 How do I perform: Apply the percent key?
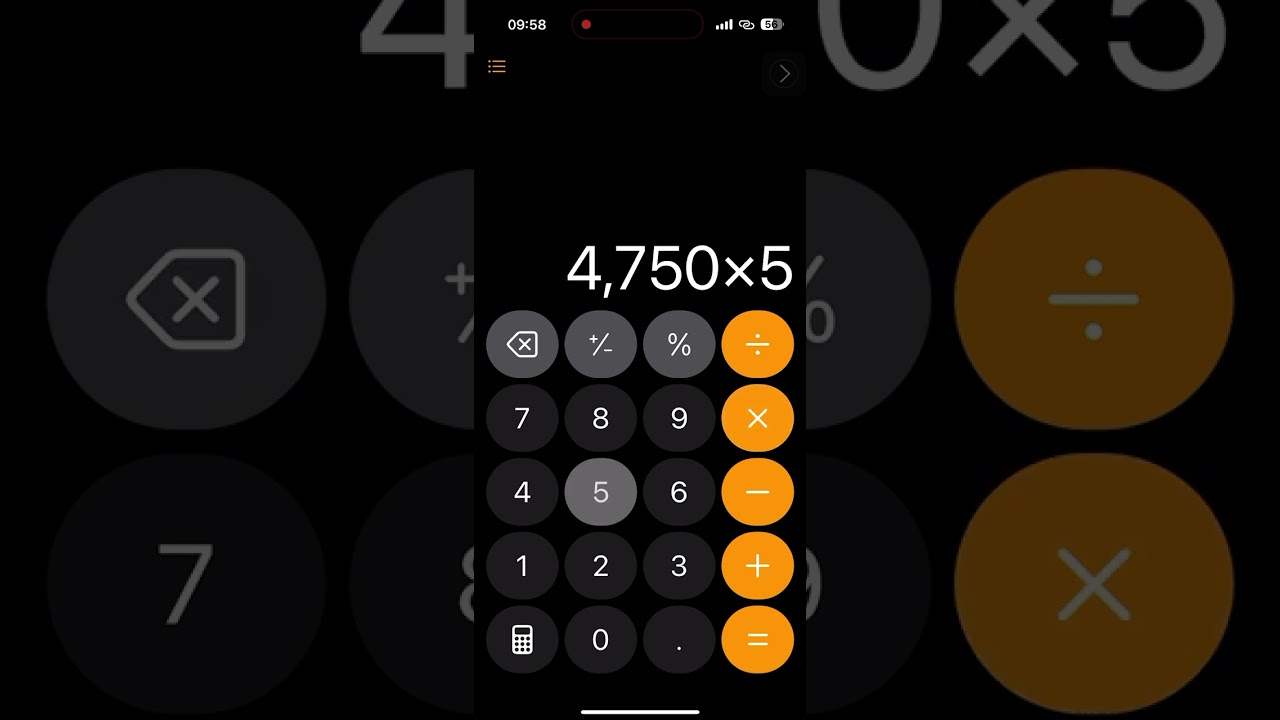click(x=679, y=345)
